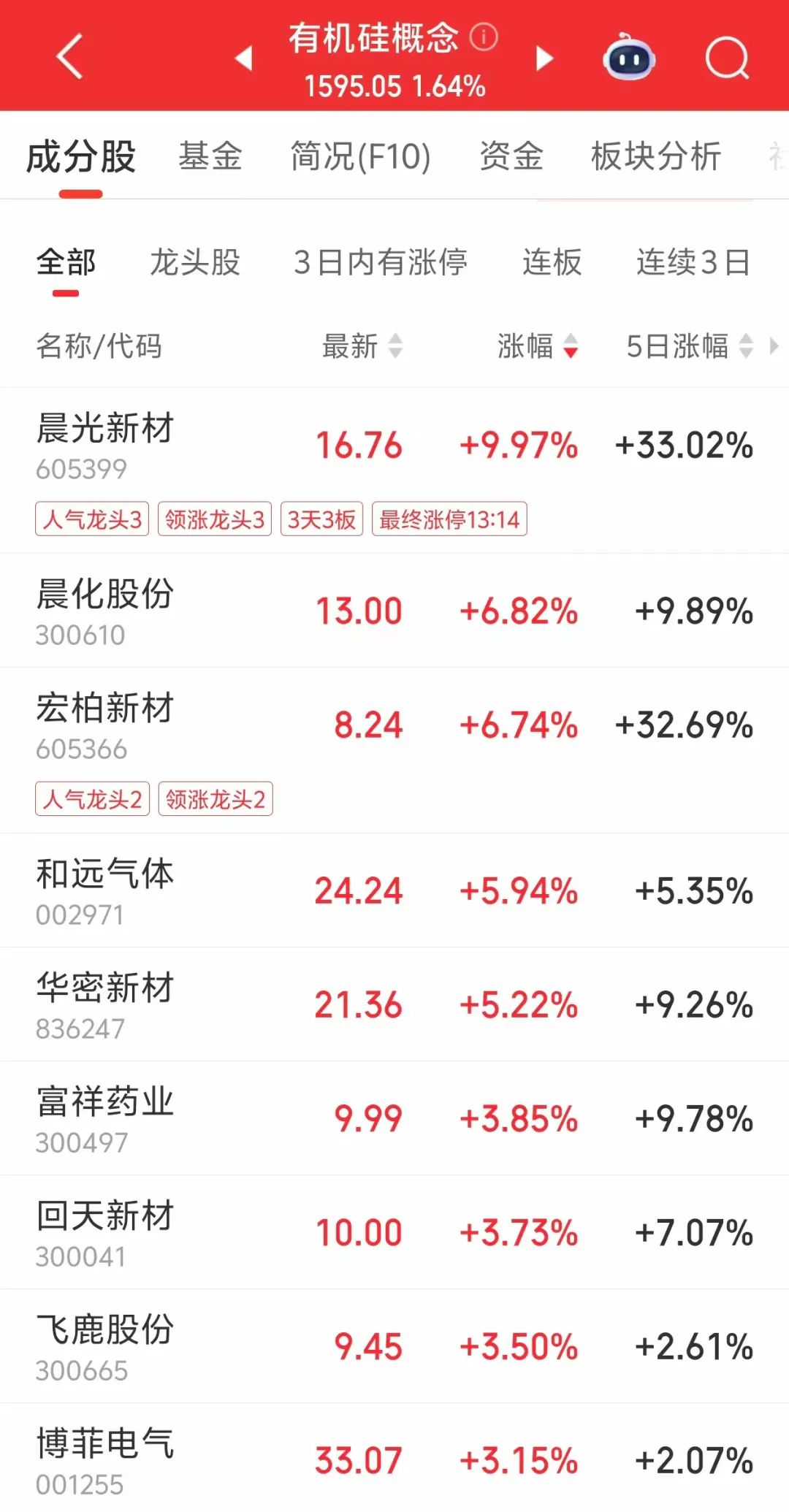Viewport: 789px width, 1512px height.
Task: Open stock 晨光新材 605399
Action: (x=394, y=470)
